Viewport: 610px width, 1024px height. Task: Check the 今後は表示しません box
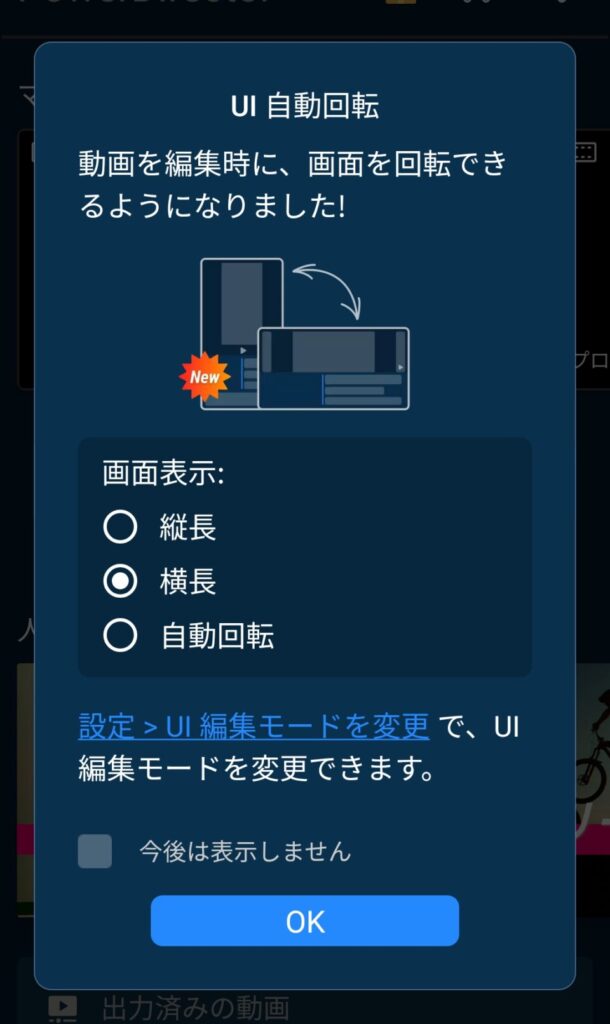coord(95,851)
